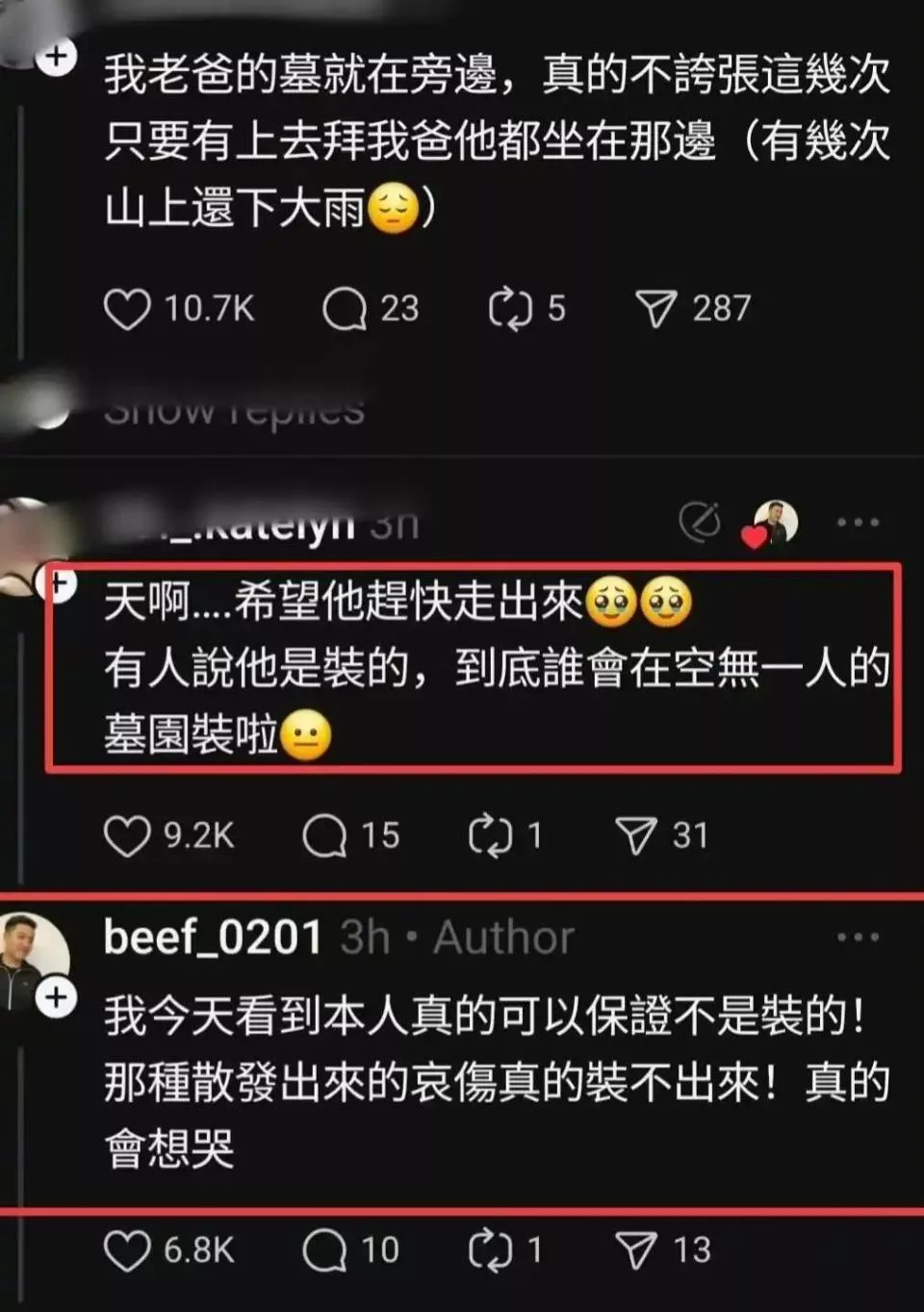Open the overflow menu on katelyn's comment
The image size is (924, 1312).
[x=858, y=523]
